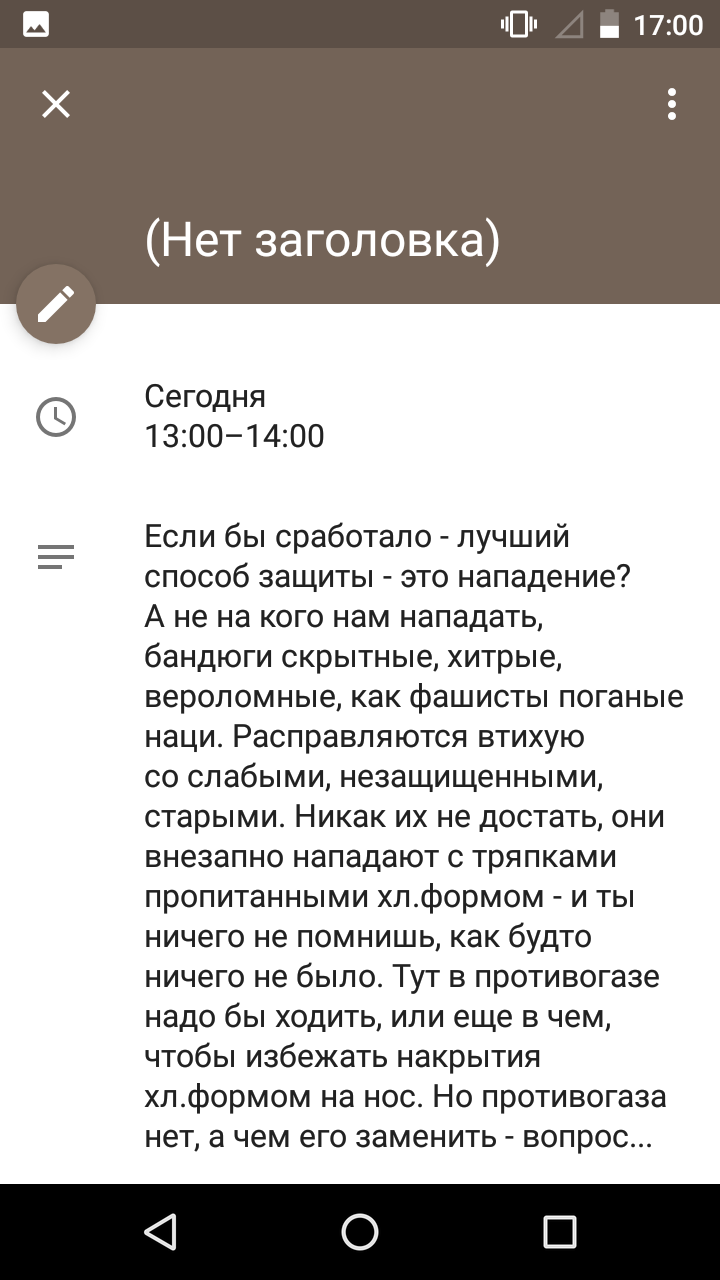
Task: Open the three-dot overflow menu
Action: point(672,104)
